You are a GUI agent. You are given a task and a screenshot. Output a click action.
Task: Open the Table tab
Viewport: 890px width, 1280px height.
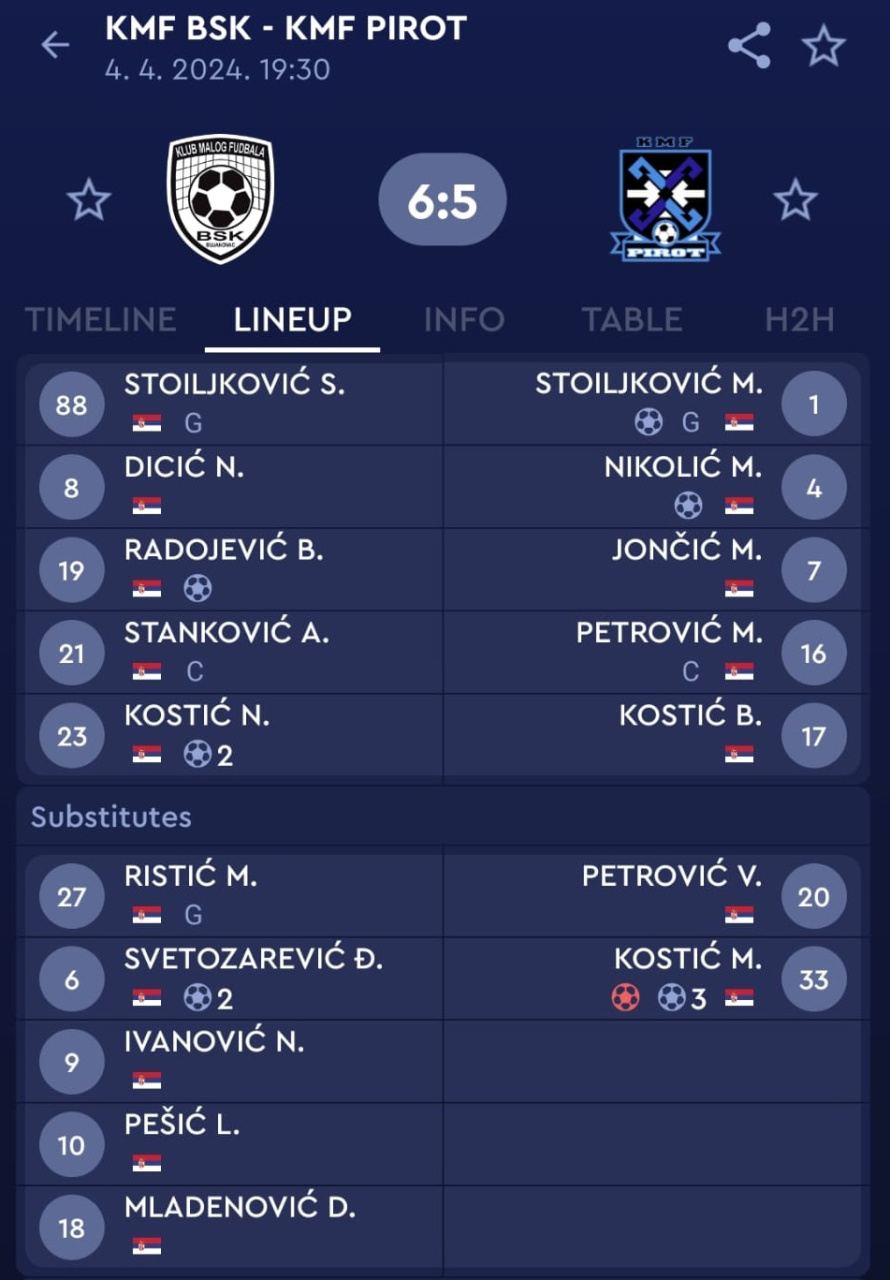632,320
